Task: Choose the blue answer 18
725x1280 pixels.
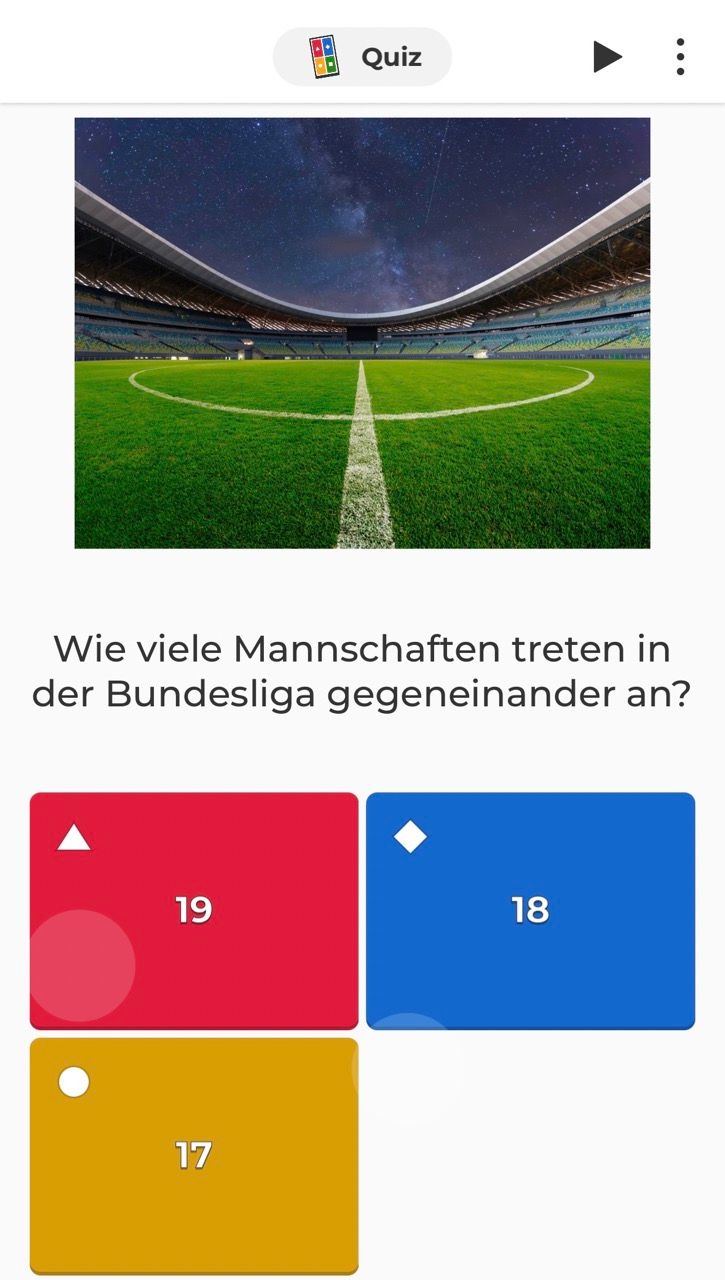Action: [530, 910]
